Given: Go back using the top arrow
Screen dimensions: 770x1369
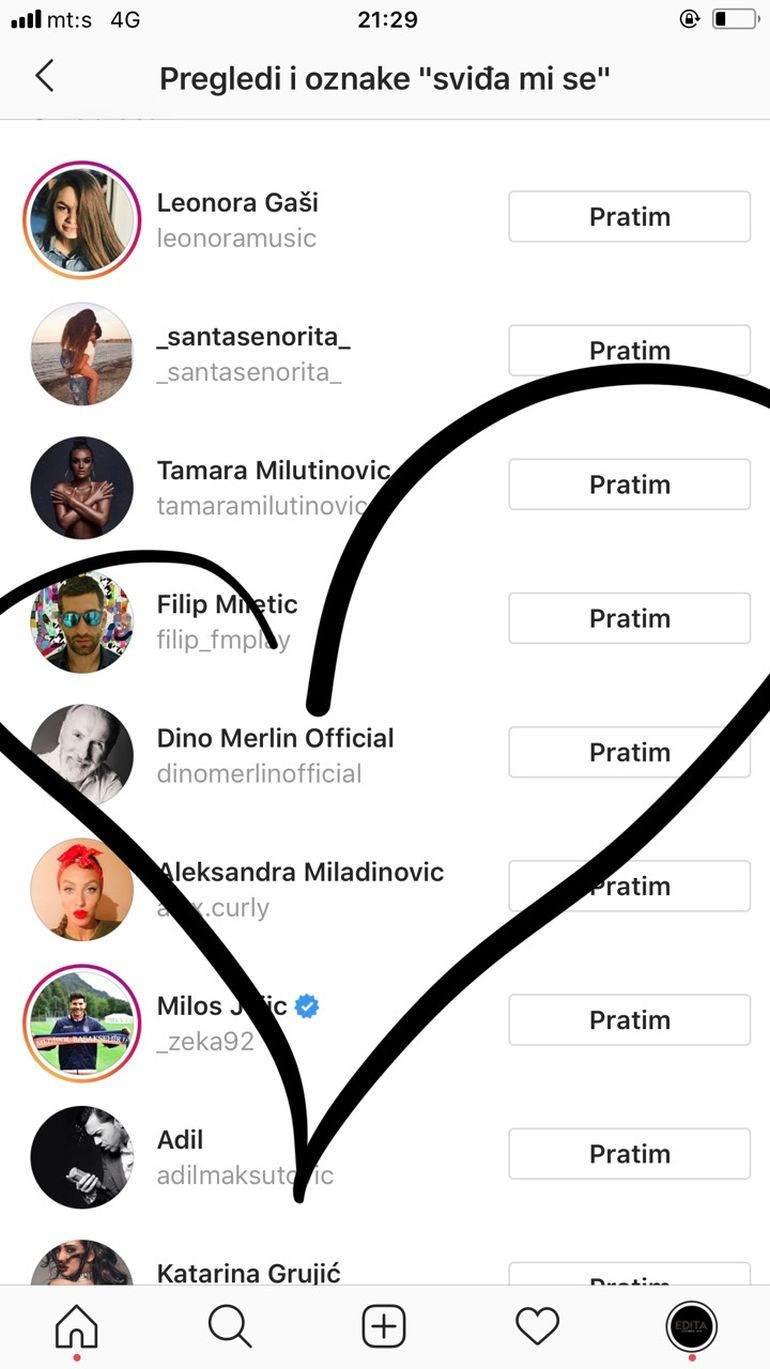Looking at the screenshot, I should point(44,76).
